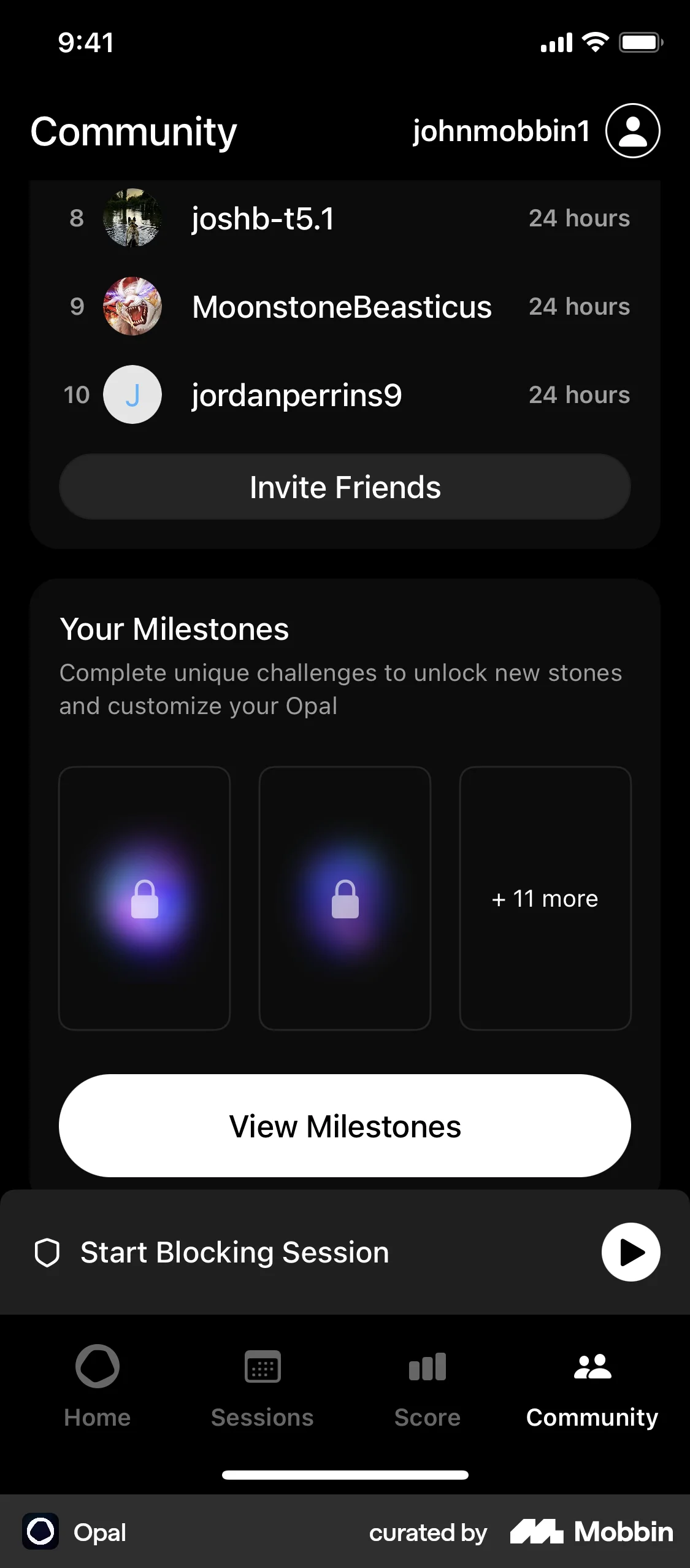Open the Sessions calendar icon

click(x=262, y=1367)
